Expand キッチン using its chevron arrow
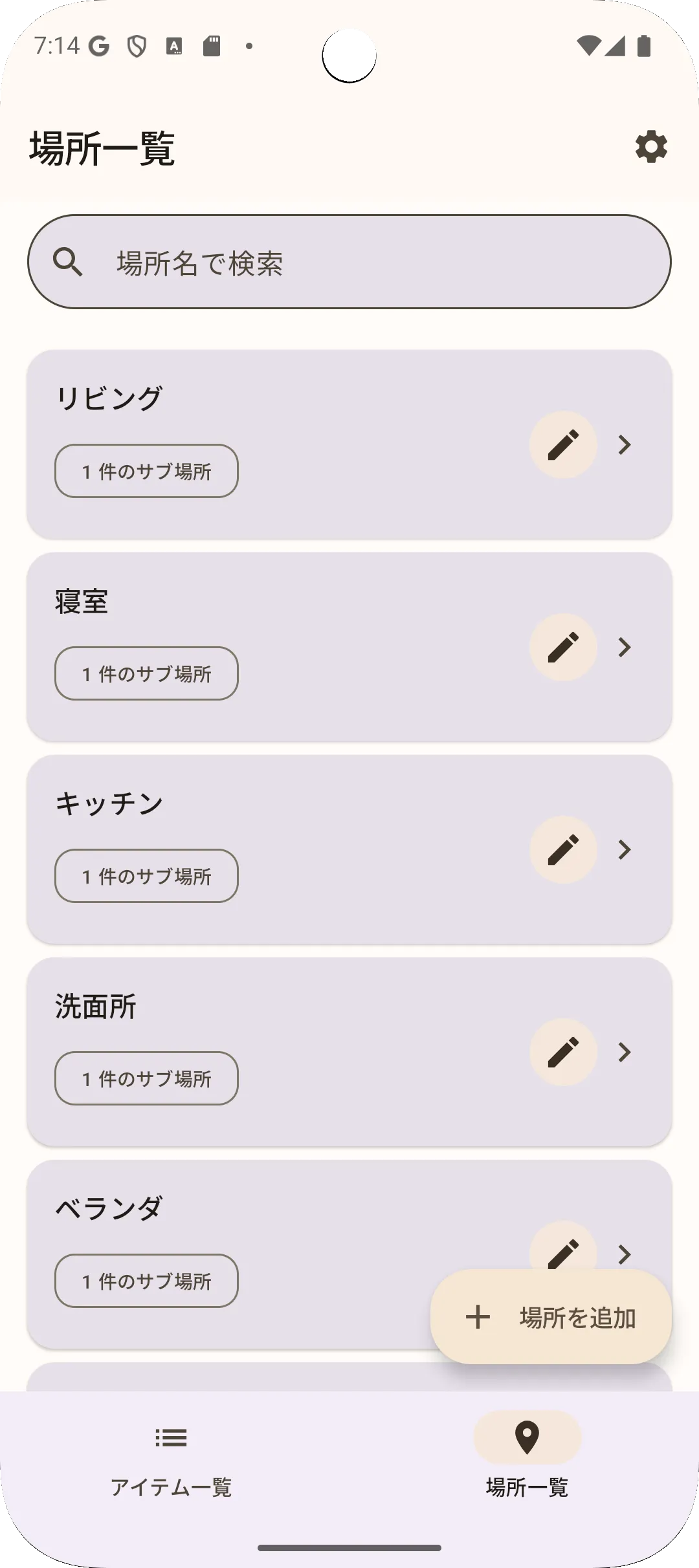 pyautogui.click(x=623, y=849)
